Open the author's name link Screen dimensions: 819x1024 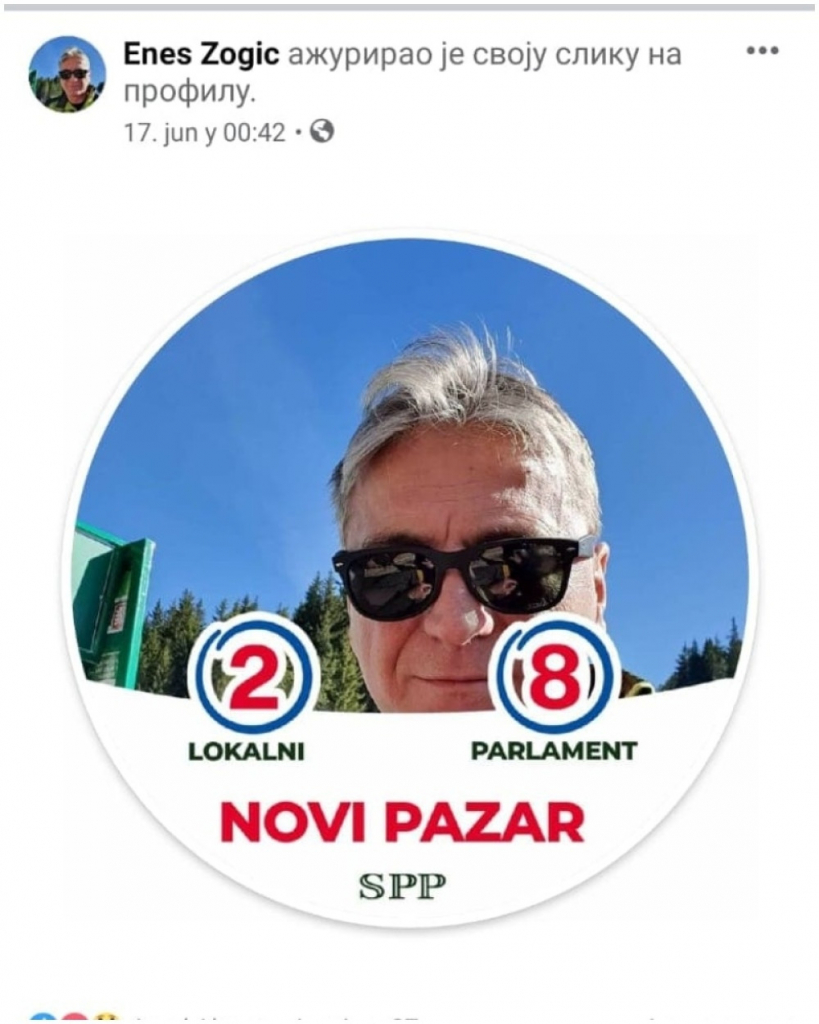(200, 54)
